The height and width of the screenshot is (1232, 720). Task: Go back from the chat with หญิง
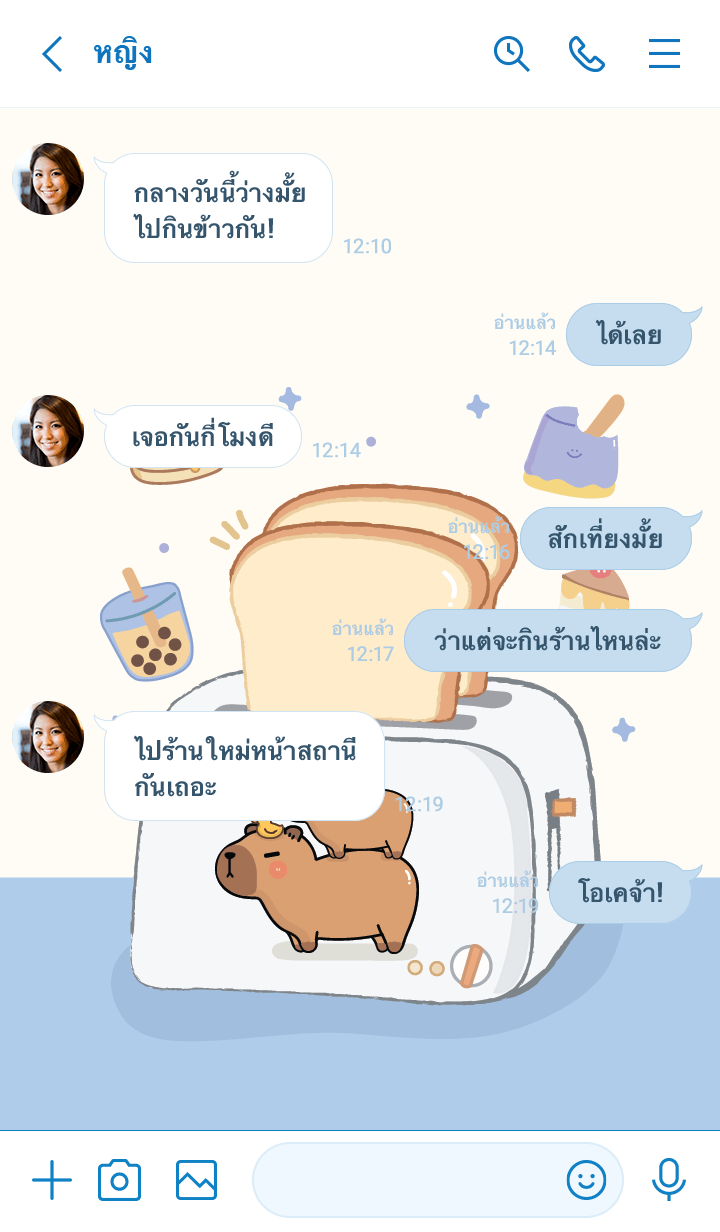point(52,54)
